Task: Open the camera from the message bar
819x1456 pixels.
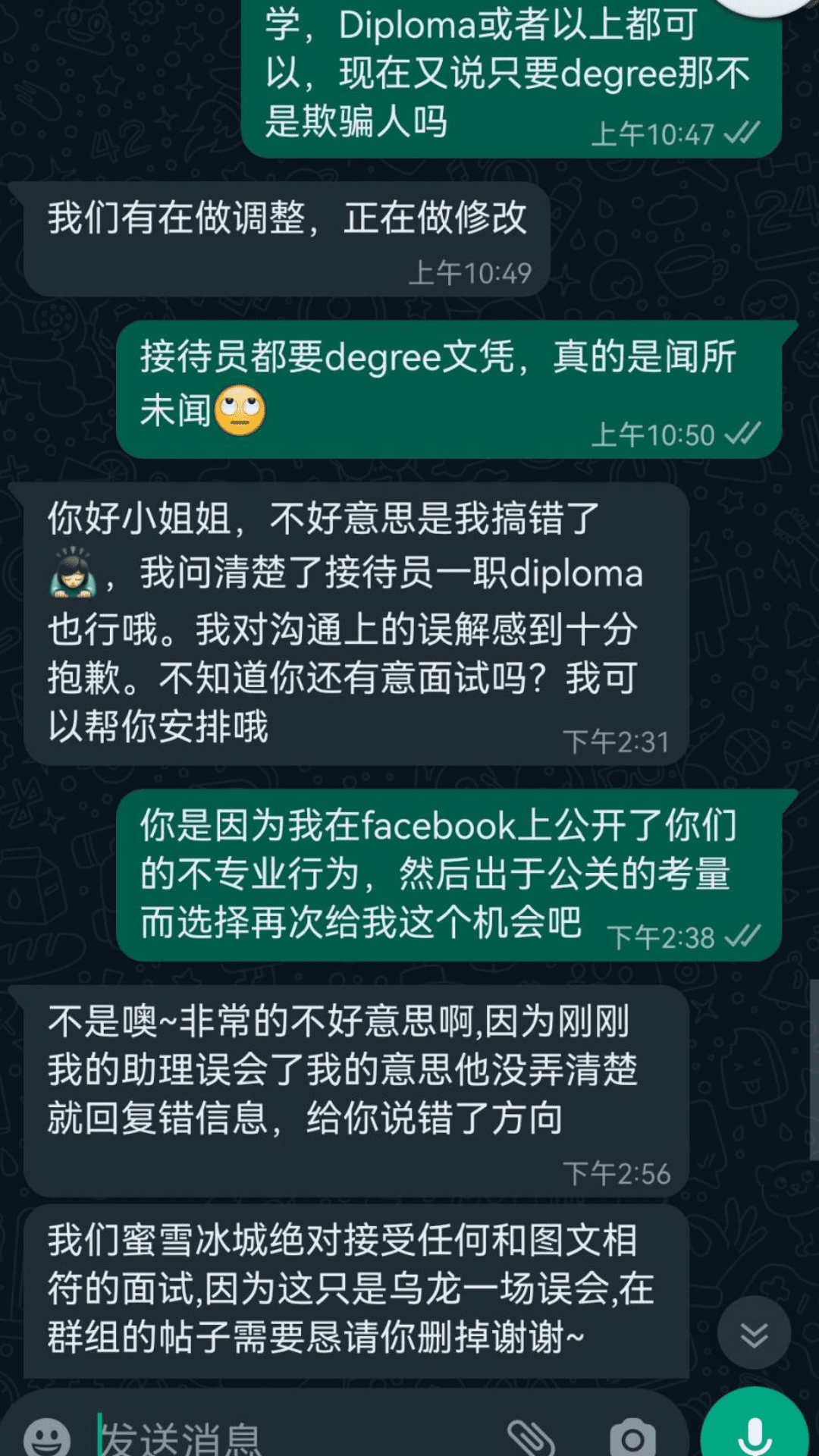Action: (632, 1436)
